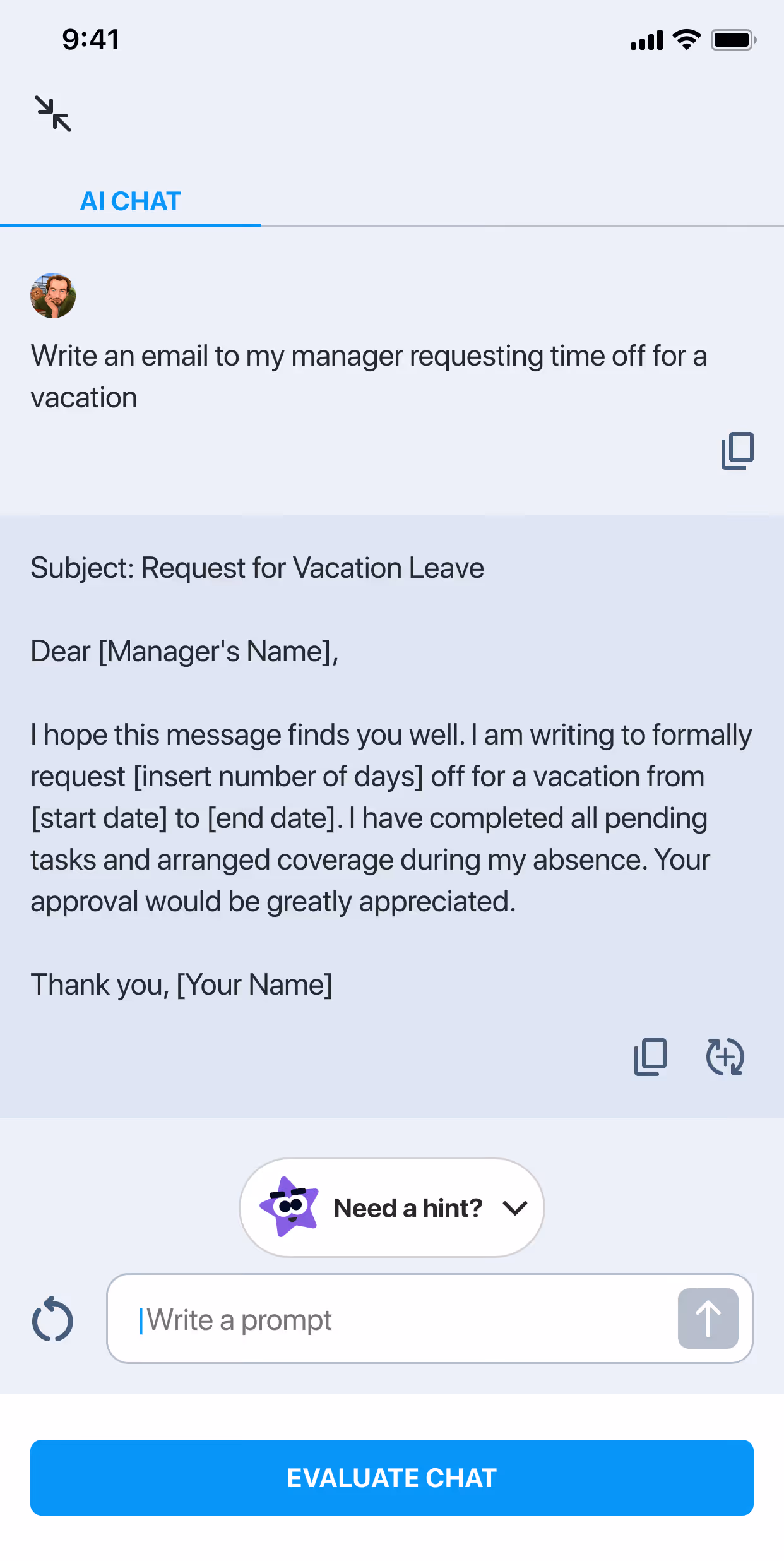Copy the AI's email response

point(650,1056)
